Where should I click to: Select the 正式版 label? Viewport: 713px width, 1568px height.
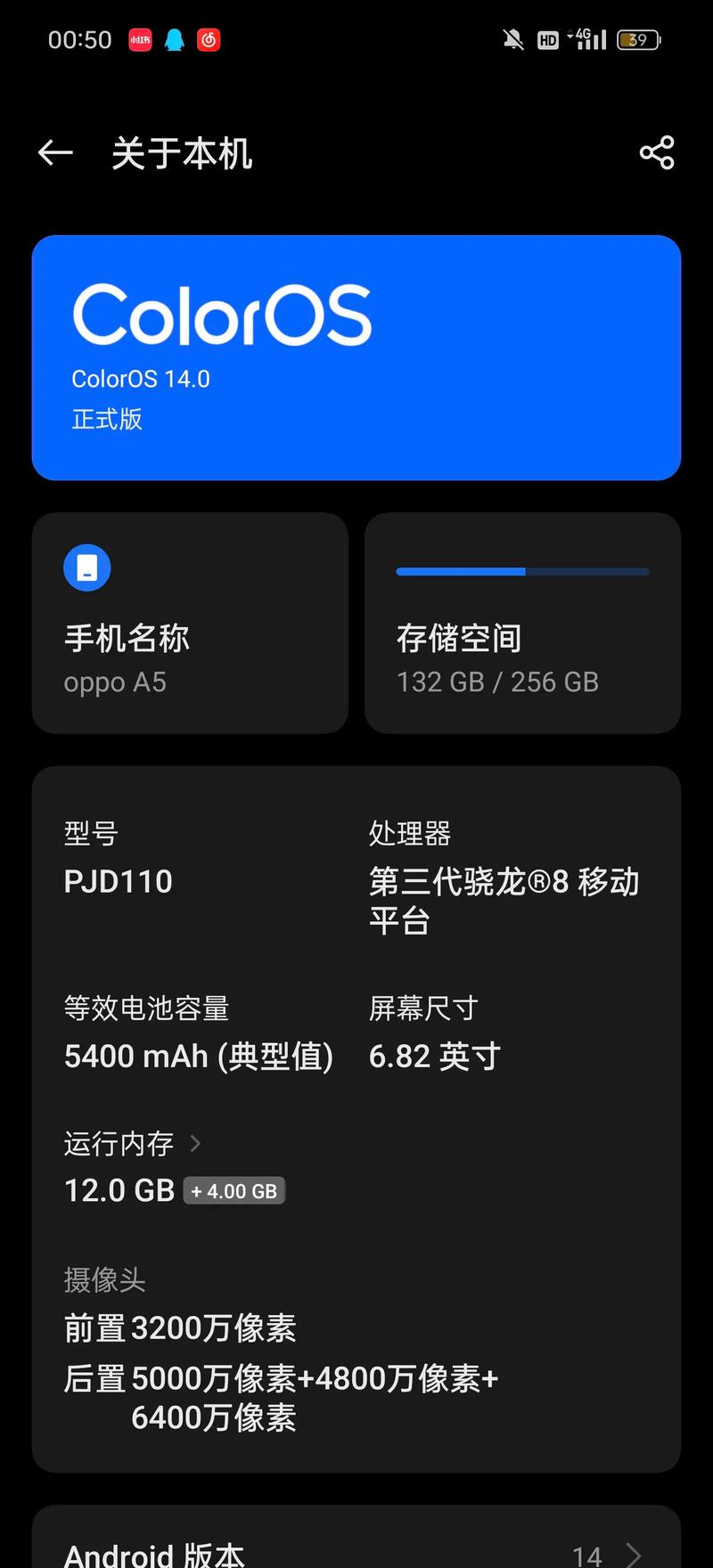(106, 419)
